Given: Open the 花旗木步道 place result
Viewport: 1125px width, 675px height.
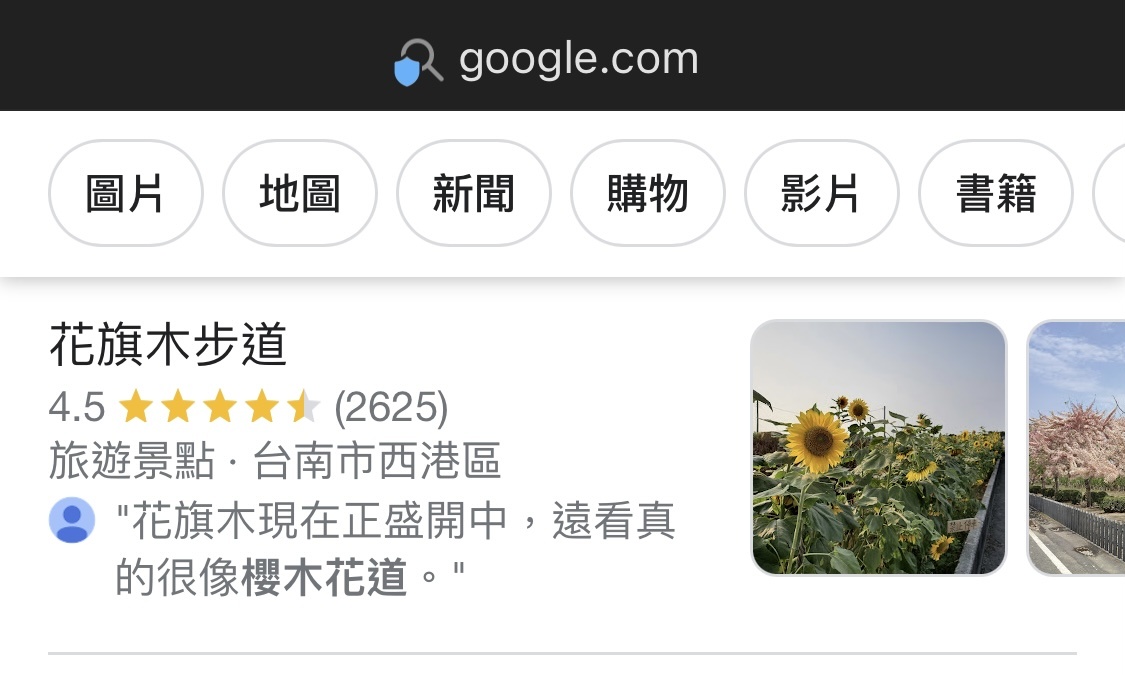Looking at the screenshot, I should tap(168, 346).
